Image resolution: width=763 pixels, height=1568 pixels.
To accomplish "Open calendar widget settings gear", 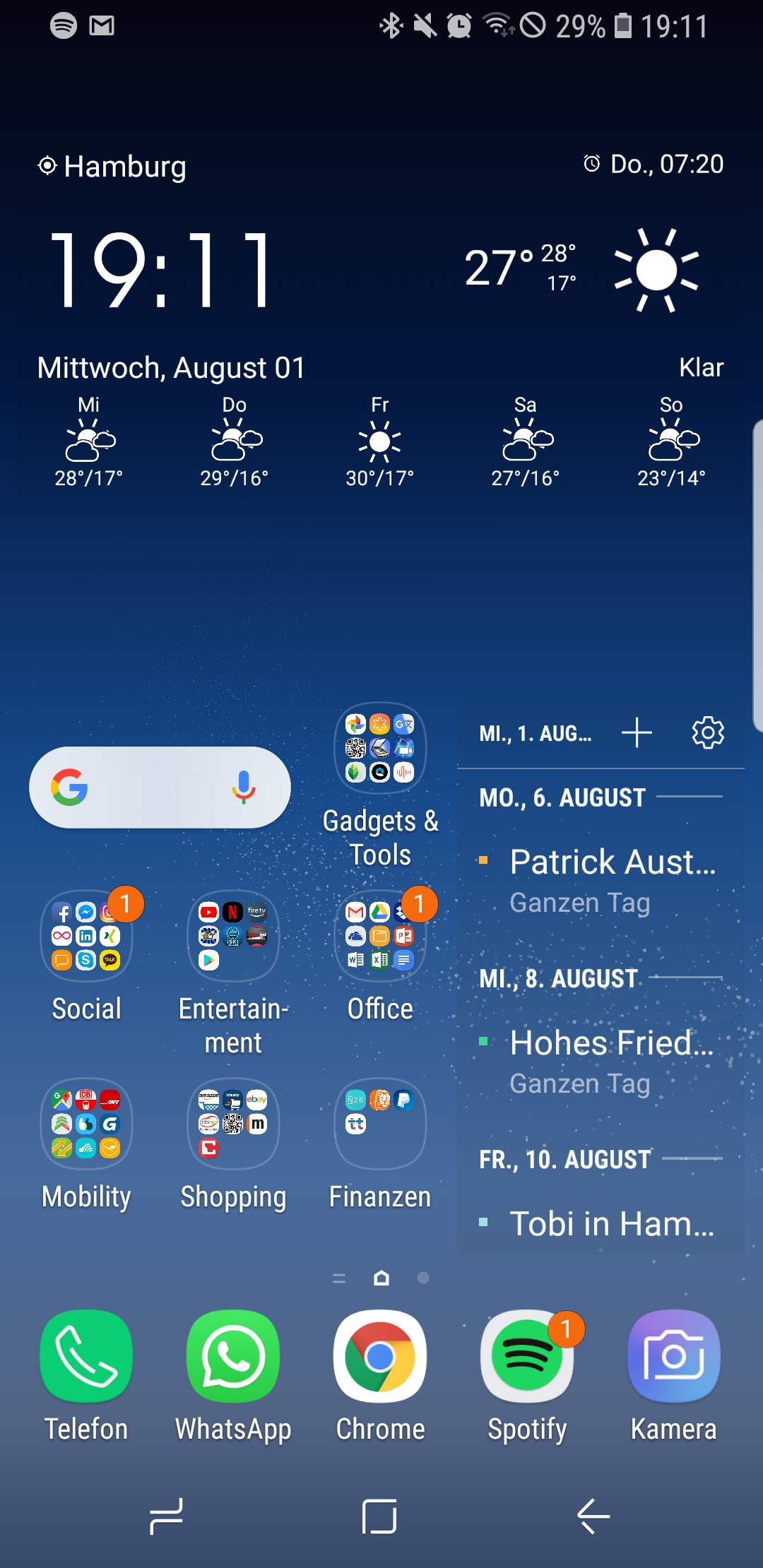I will [708, 732].
